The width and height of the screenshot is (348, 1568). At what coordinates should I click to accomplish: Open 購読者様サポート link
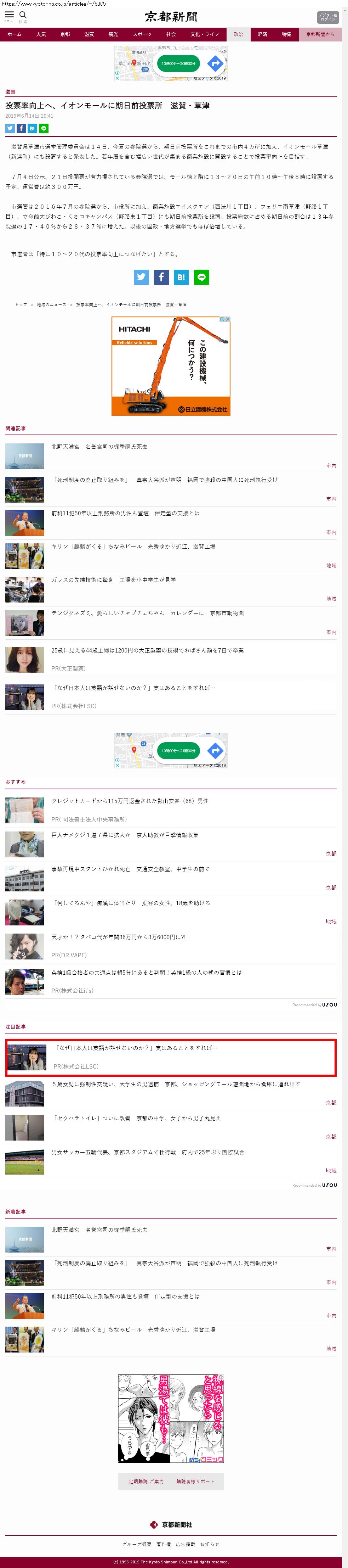pos(195,1481)
